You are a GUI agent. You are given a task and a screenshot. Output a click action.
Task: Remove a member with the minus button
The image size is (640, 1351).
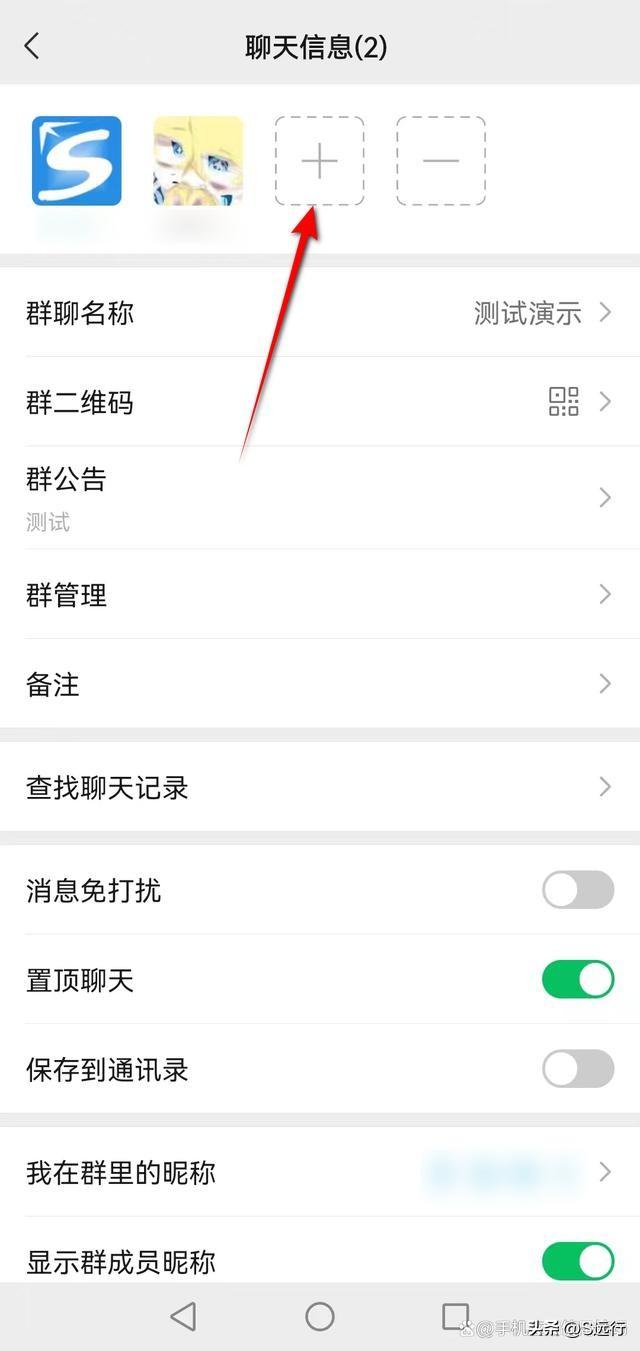(x=441, y=161)
